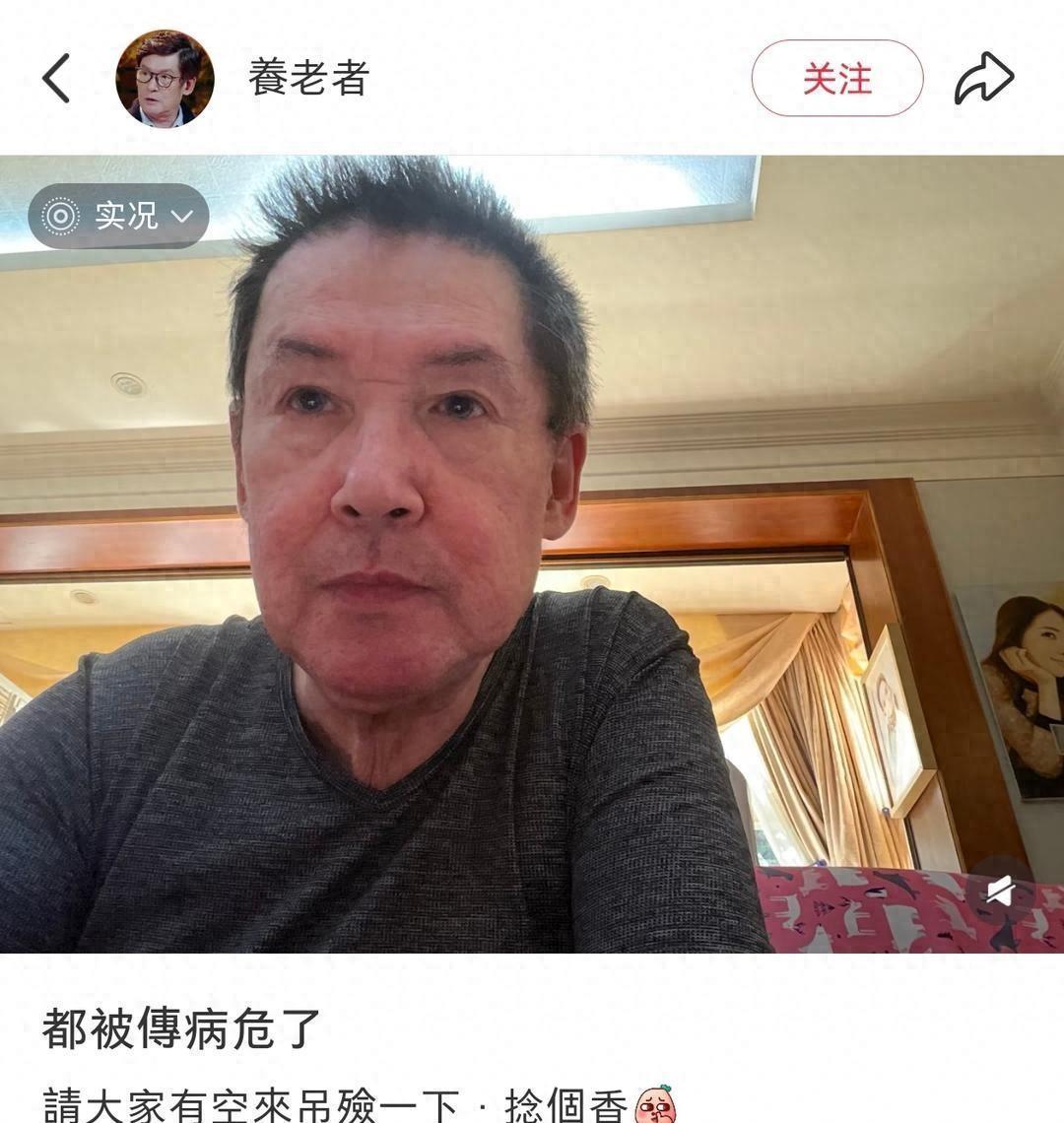Go back using the arrow icon
Viewport: 1064px width, 1123px height.
[56, 78]
